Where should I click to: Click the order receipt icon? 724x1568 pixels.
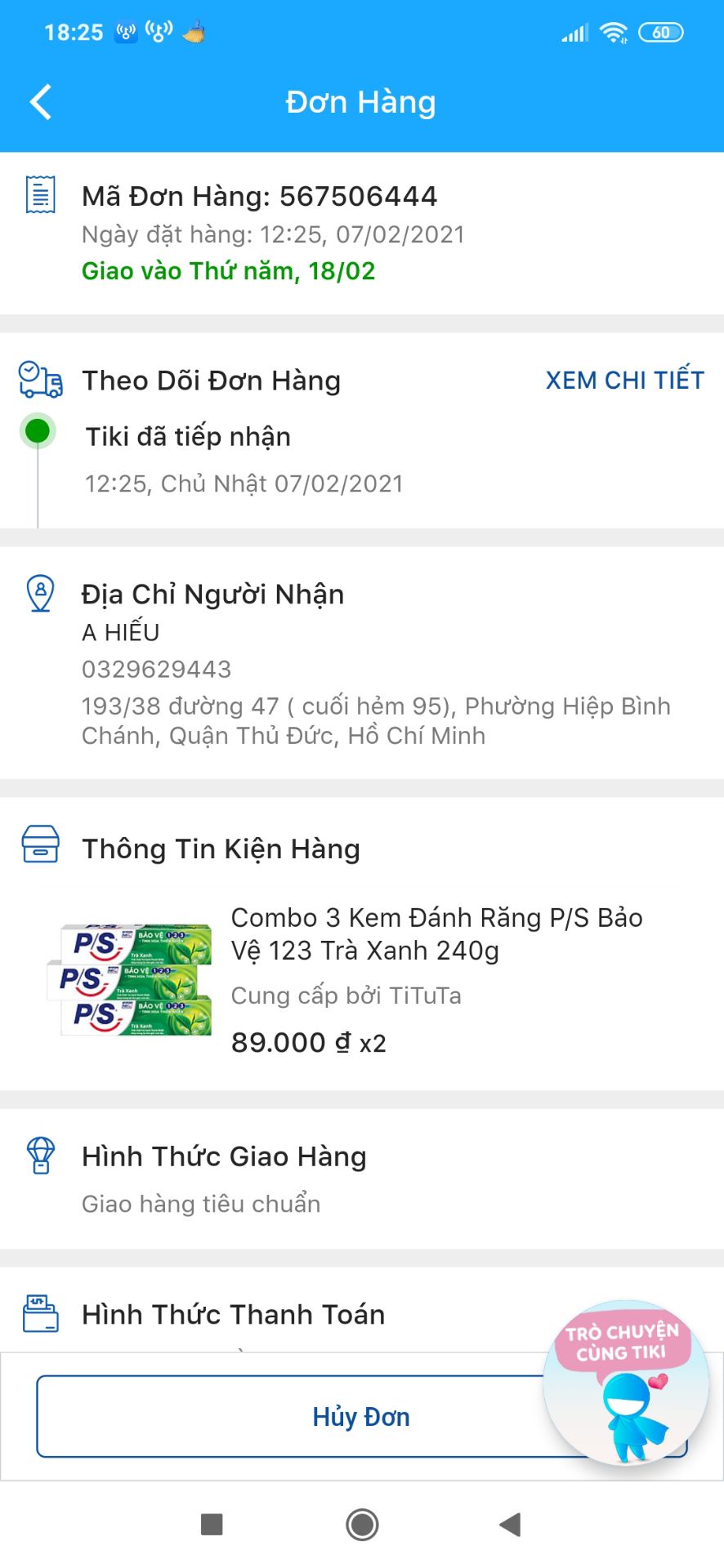pos(39,196)
